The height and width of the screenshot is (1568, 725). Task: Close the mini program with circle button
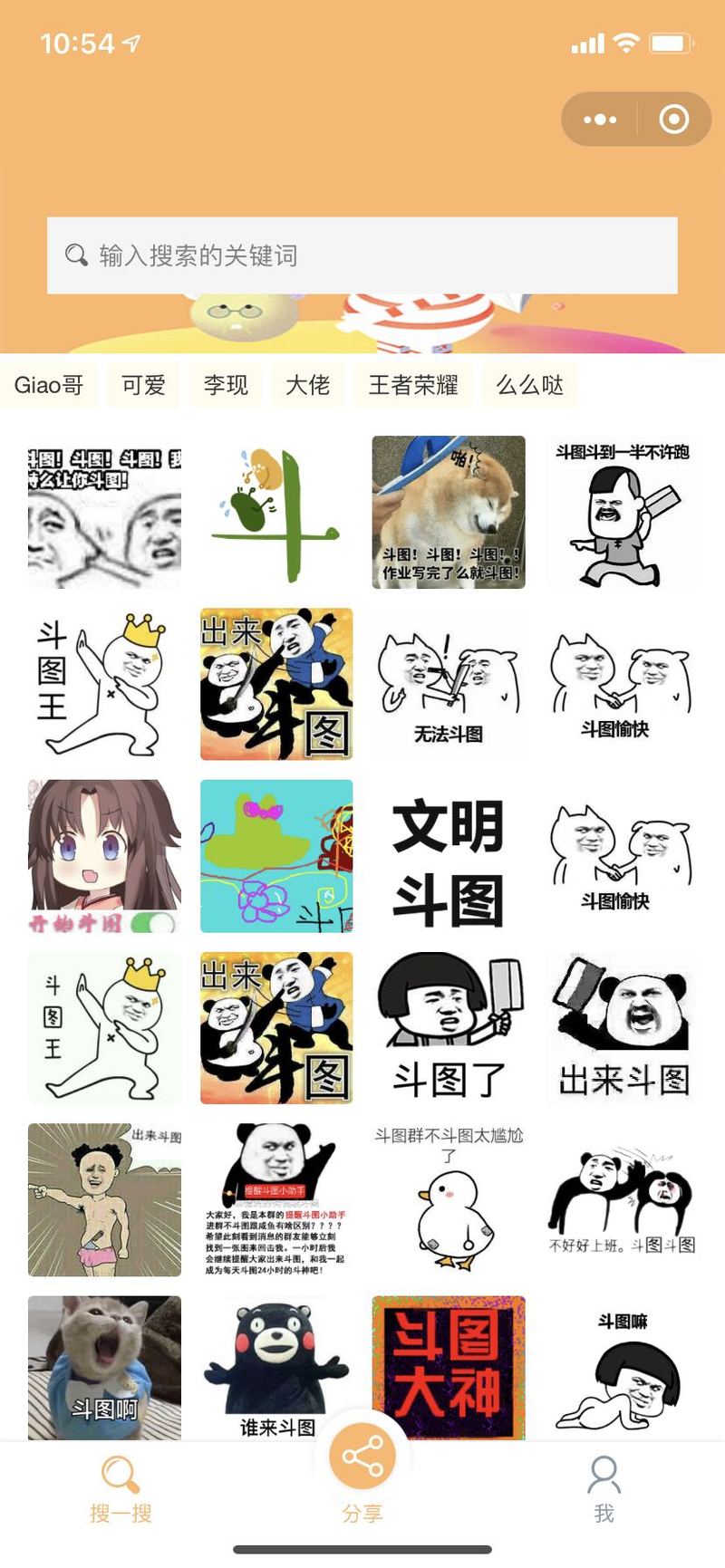pyautogui.click(x=673, y=120)
